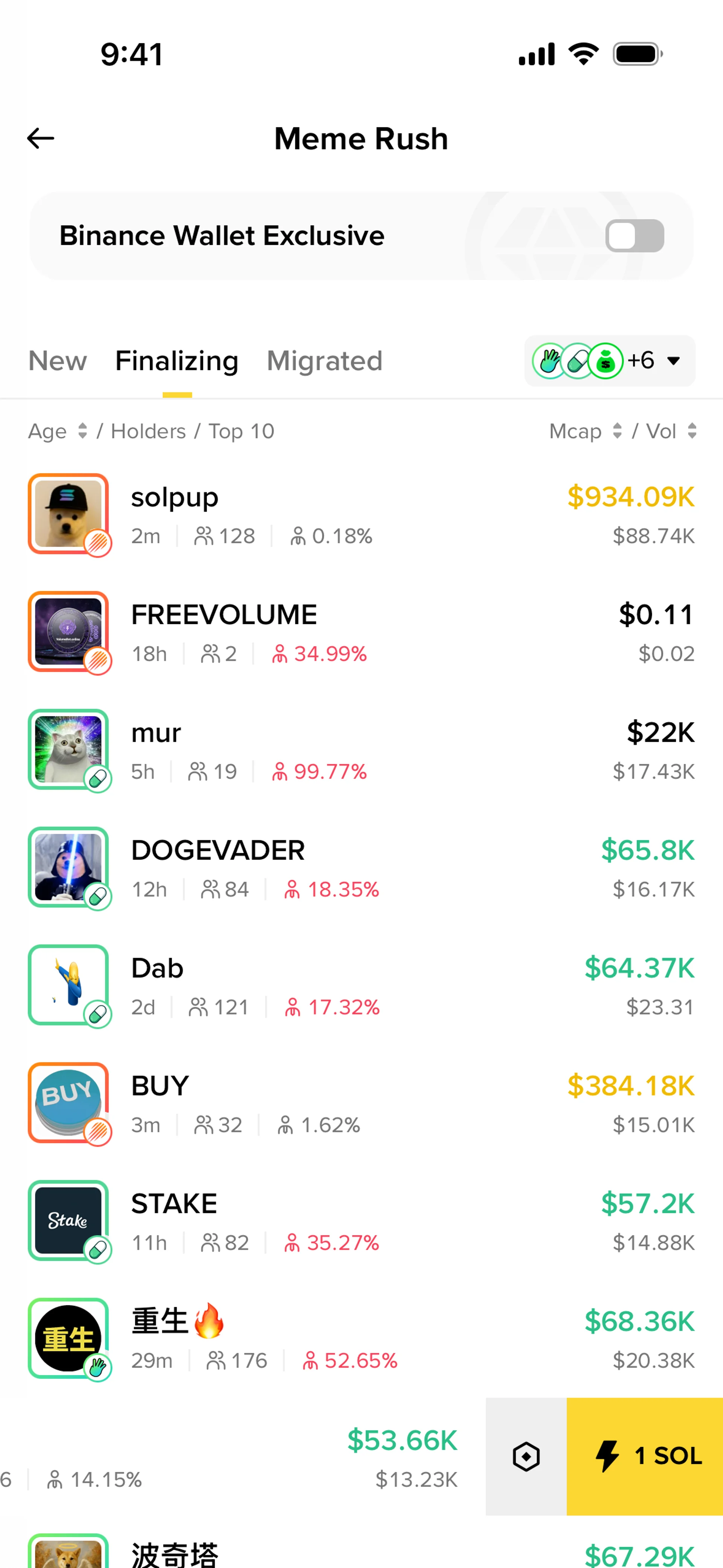Switch to the Migrated tab
This screenshot has width=723, height=1568.
point(324,361)
